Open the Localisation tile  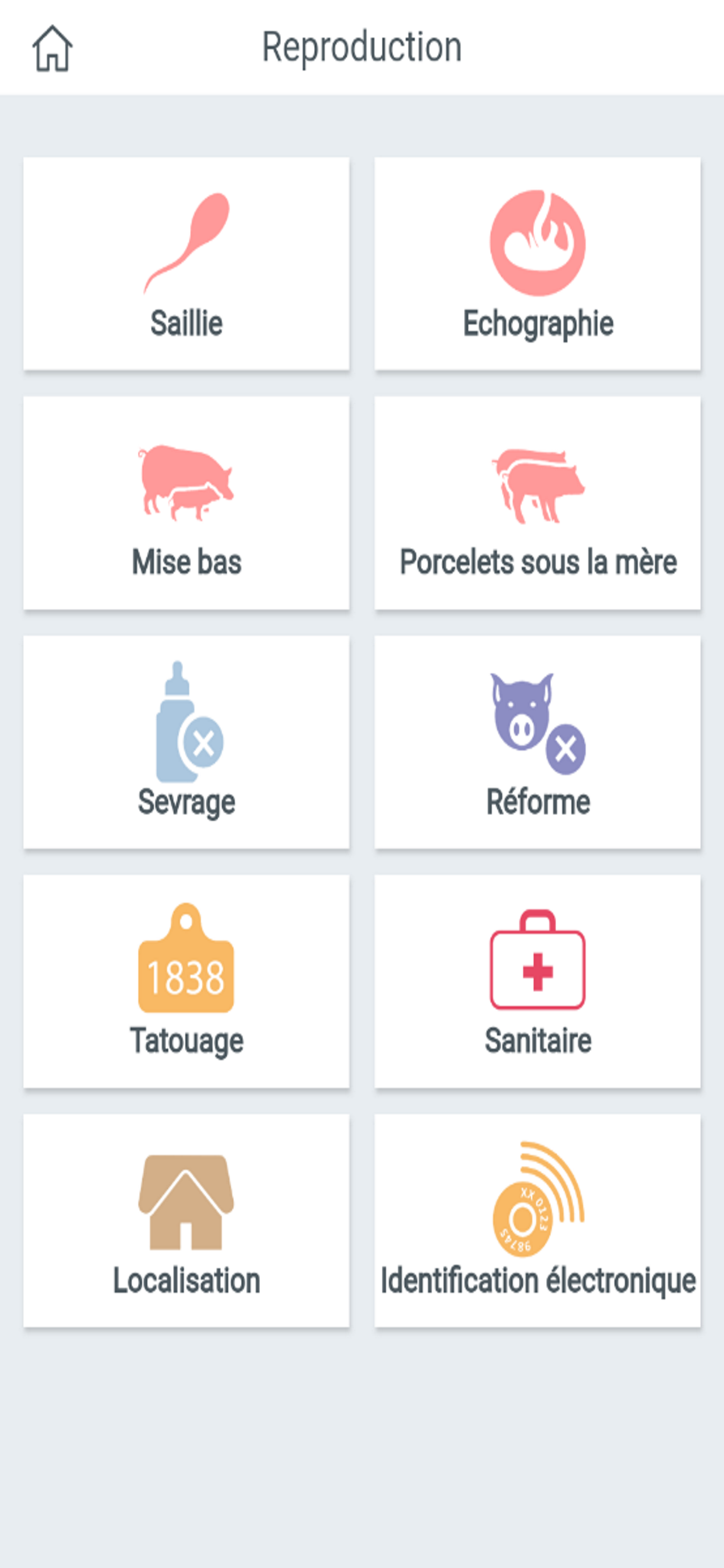point(186,1220)
